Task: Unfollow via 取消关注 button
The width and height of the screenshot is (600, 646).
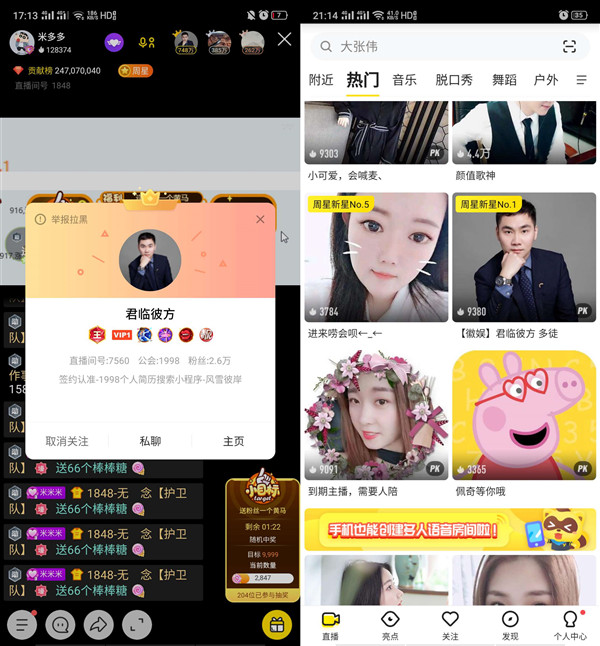Action: [67, 441]
